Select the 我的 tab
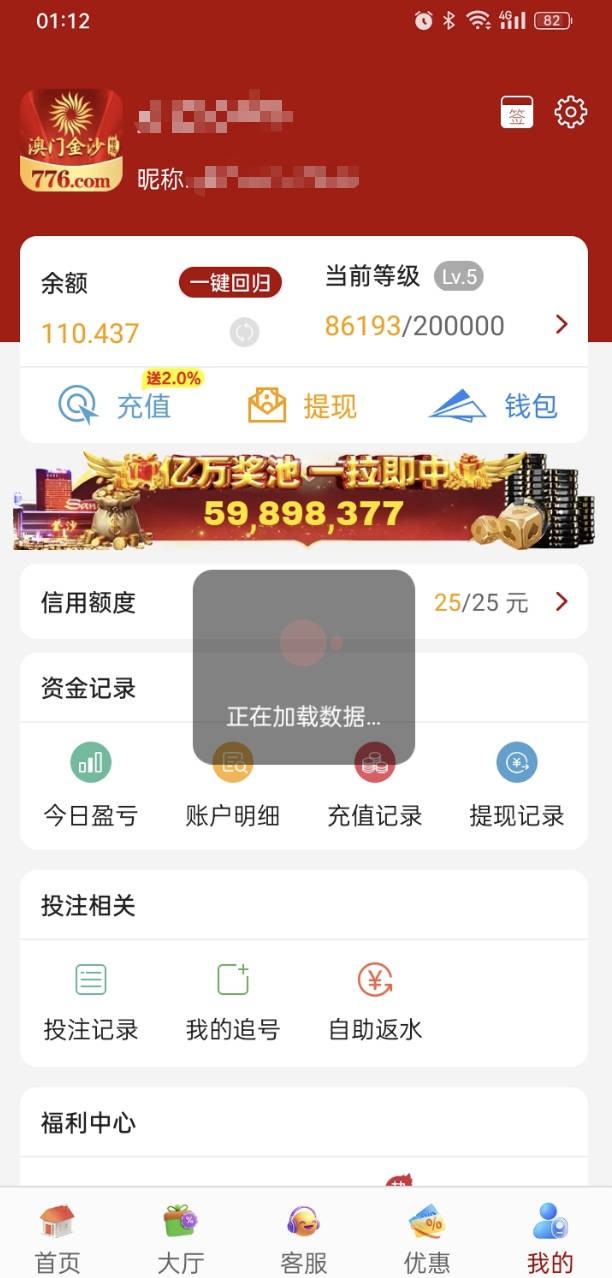Screen dimensions: 612x1278 pos(550,1238)
